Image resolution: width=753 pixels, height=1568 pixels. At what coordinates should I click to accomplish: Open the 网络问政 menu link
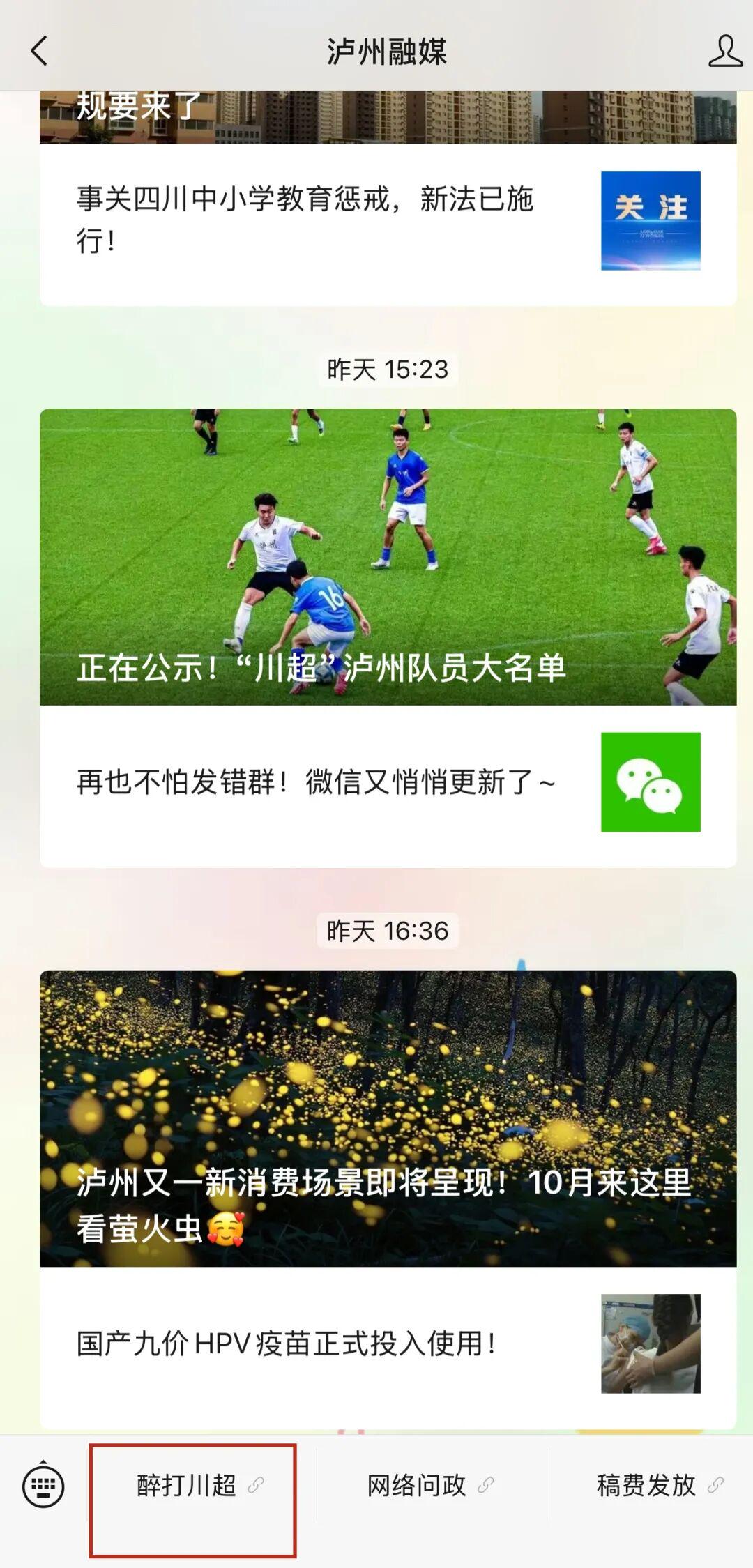click(x=430, y=1485)
